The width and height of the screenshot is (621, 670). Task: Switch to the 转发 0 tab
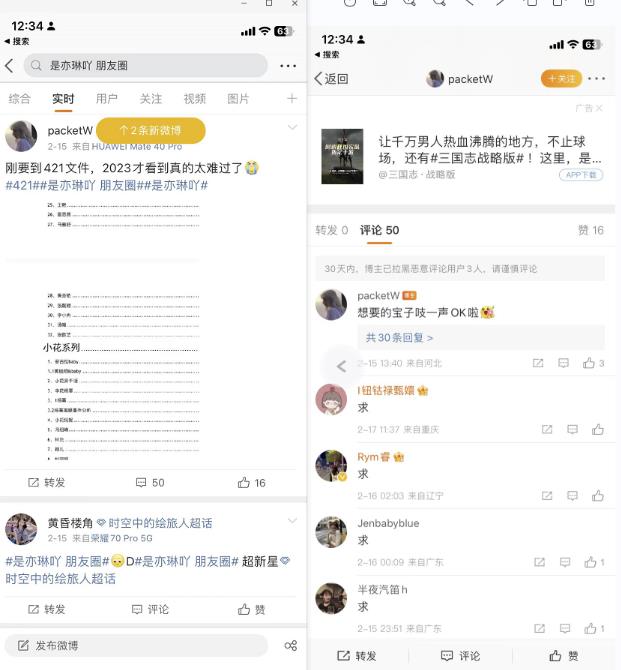(x=331, y=230)
